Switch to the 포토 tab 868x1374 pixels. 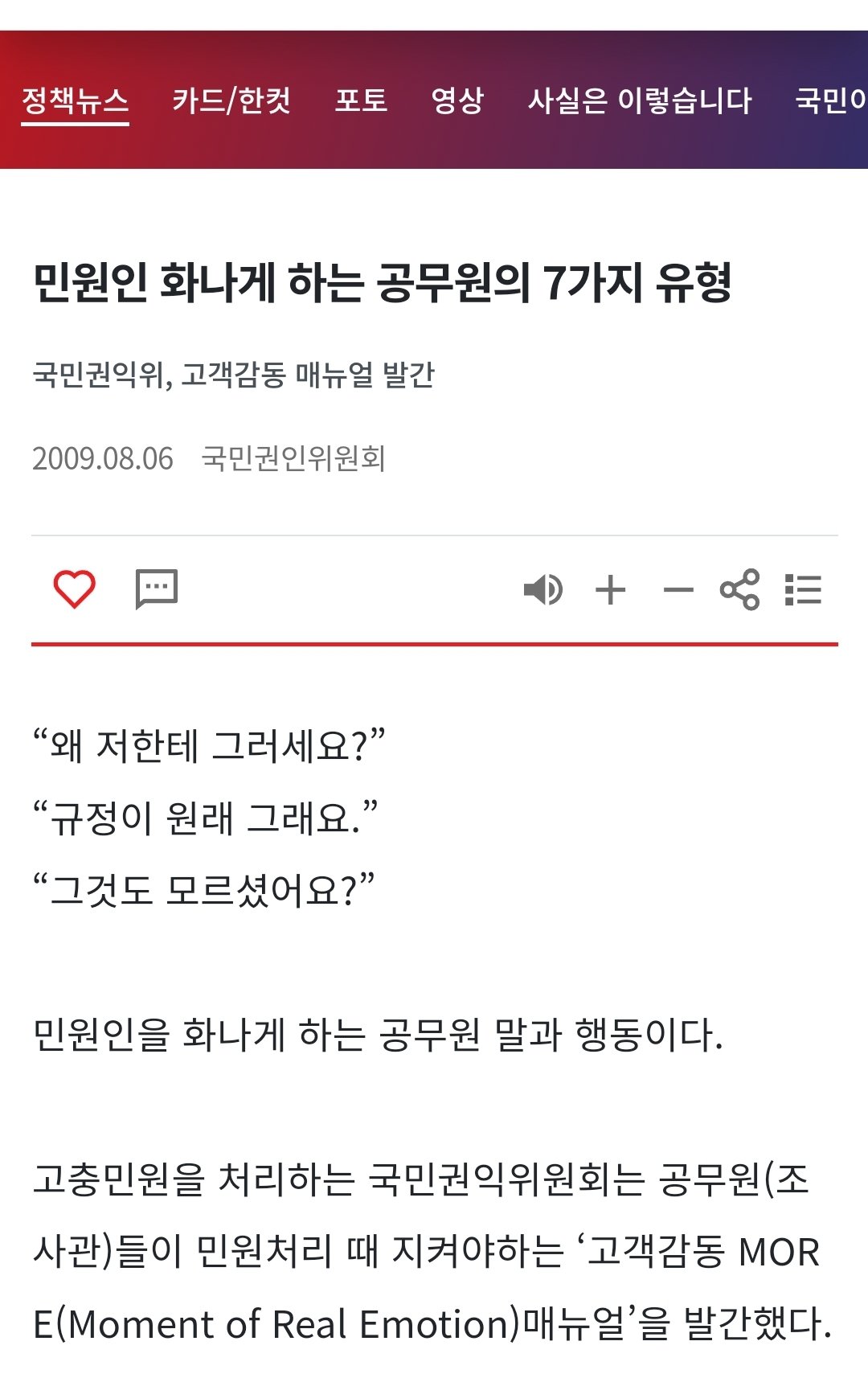pyautogui.click(x=361, y=100)
